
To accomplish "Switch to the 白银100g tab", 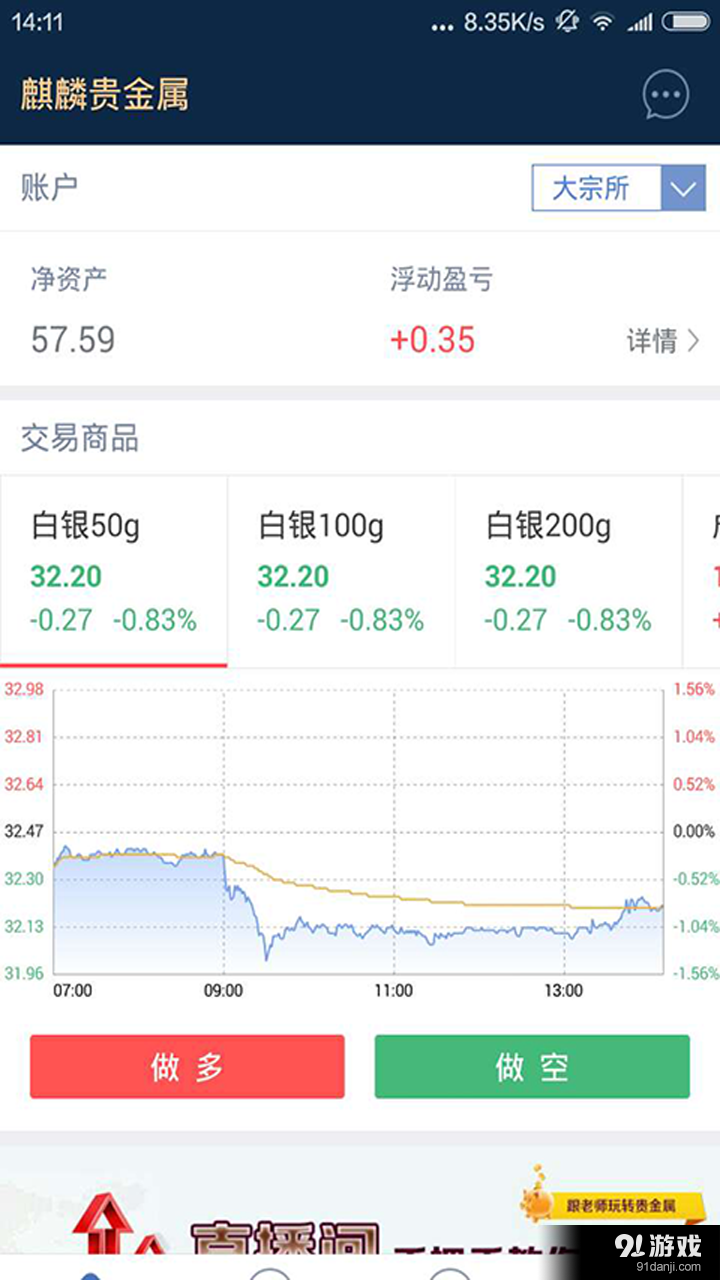I will click(340, 570).
